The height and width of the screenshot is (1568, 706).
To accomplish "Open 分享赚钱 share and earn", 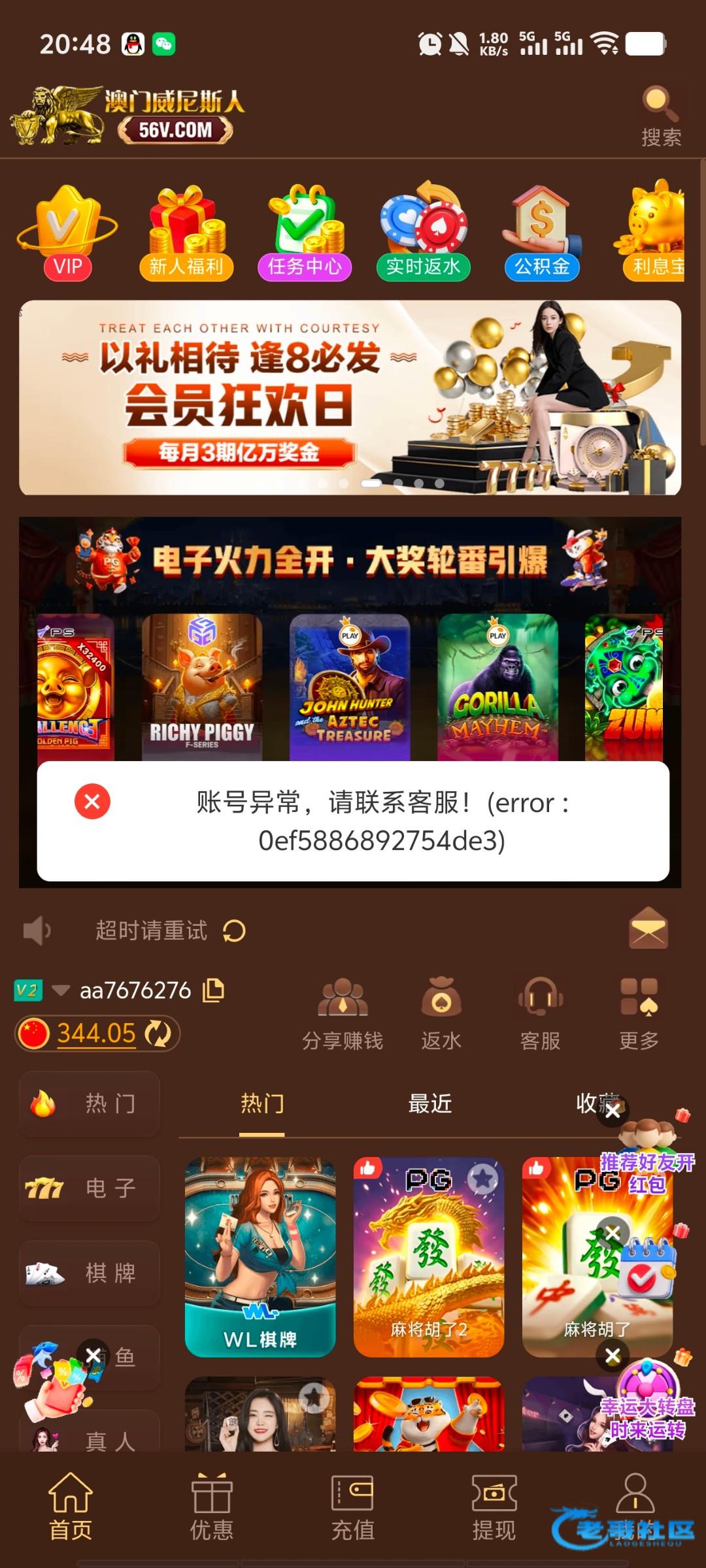I will (343, 1013).
